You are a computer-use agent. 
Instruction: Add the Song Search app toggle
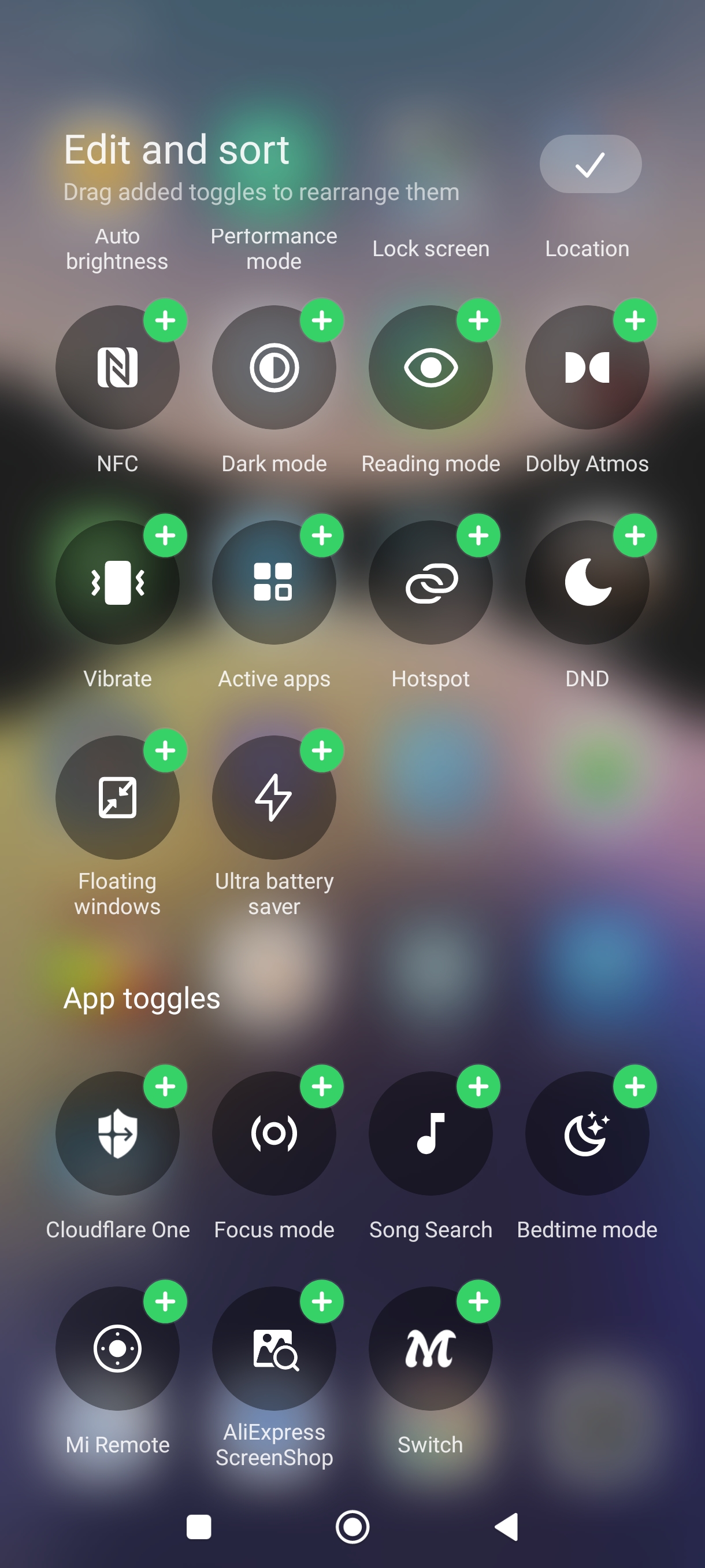point(478,1086)
